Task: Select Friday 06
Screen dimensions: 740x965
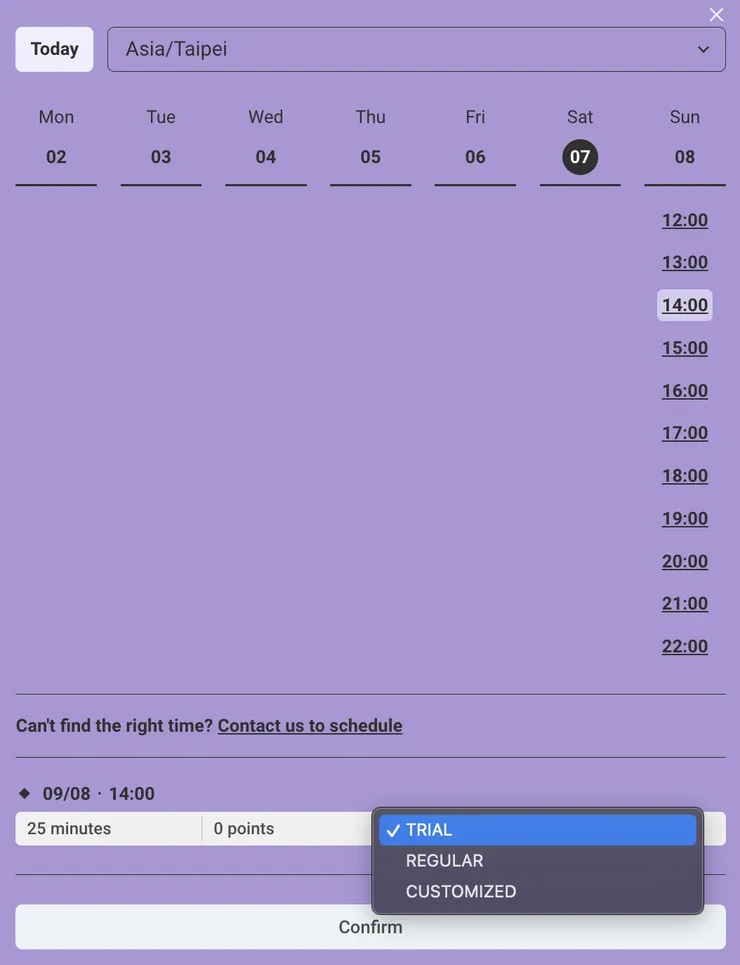Action: pos(475,157)
